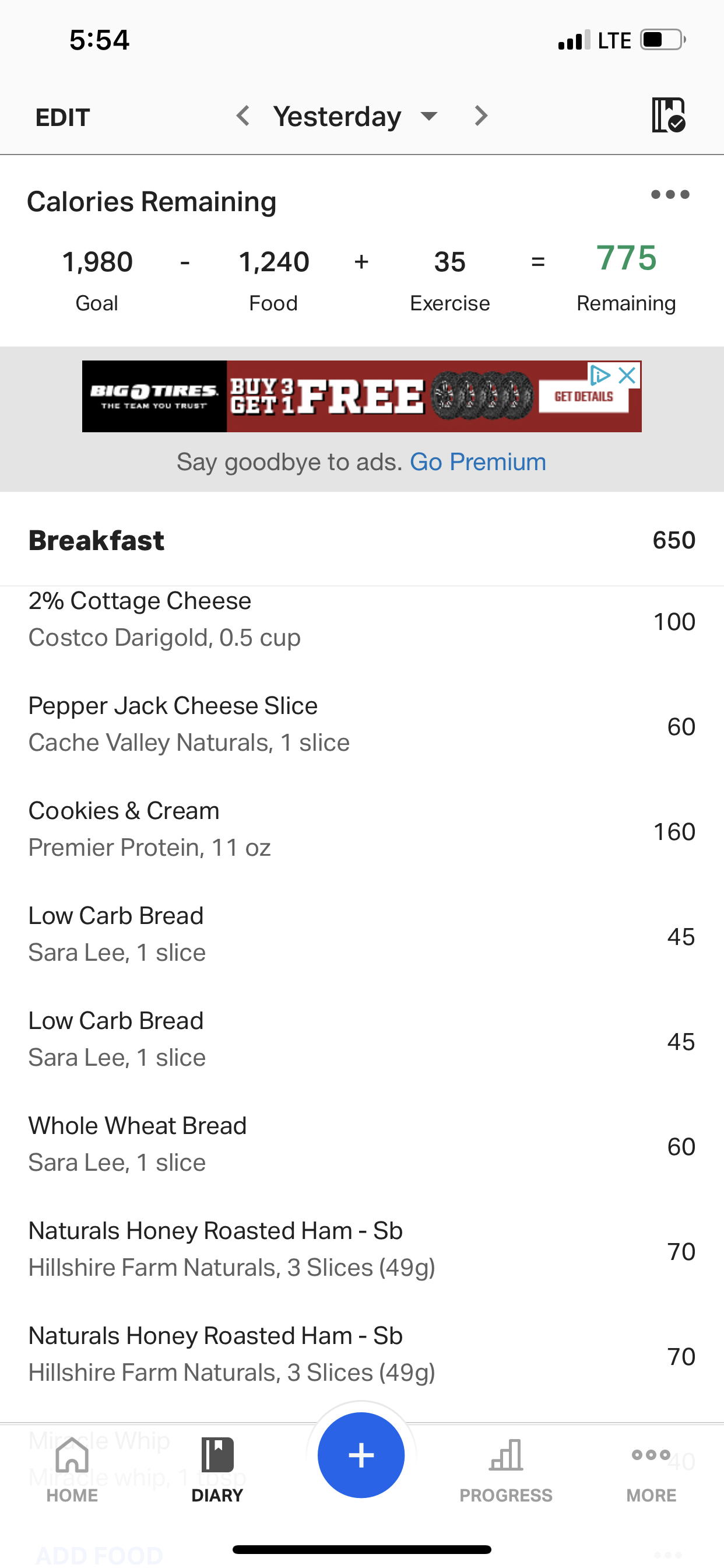Open the complete diary icon
724x1568 pixels.
click(x=668, y=115)
